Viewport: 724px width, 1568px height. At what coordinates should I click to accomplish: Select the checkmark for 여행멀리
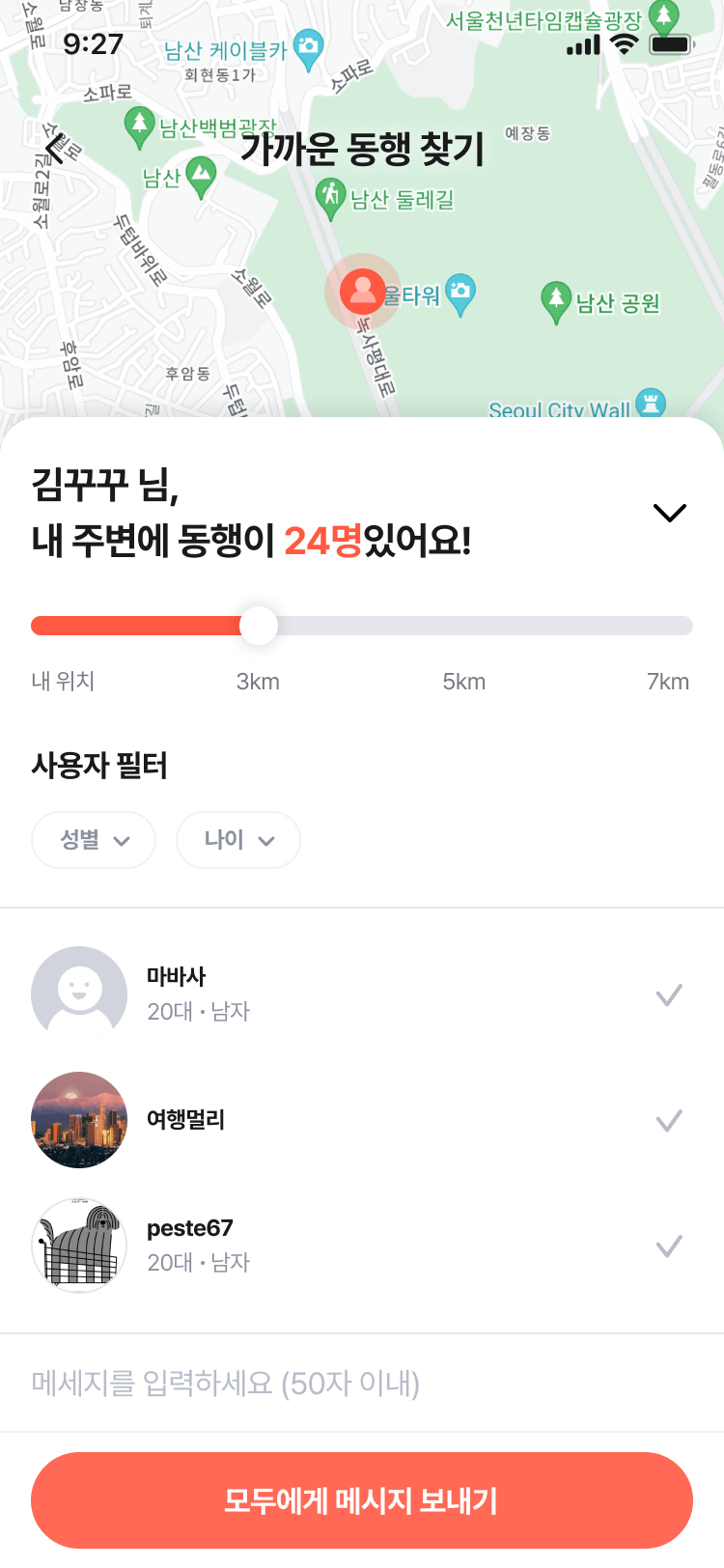pos(669,1120)
